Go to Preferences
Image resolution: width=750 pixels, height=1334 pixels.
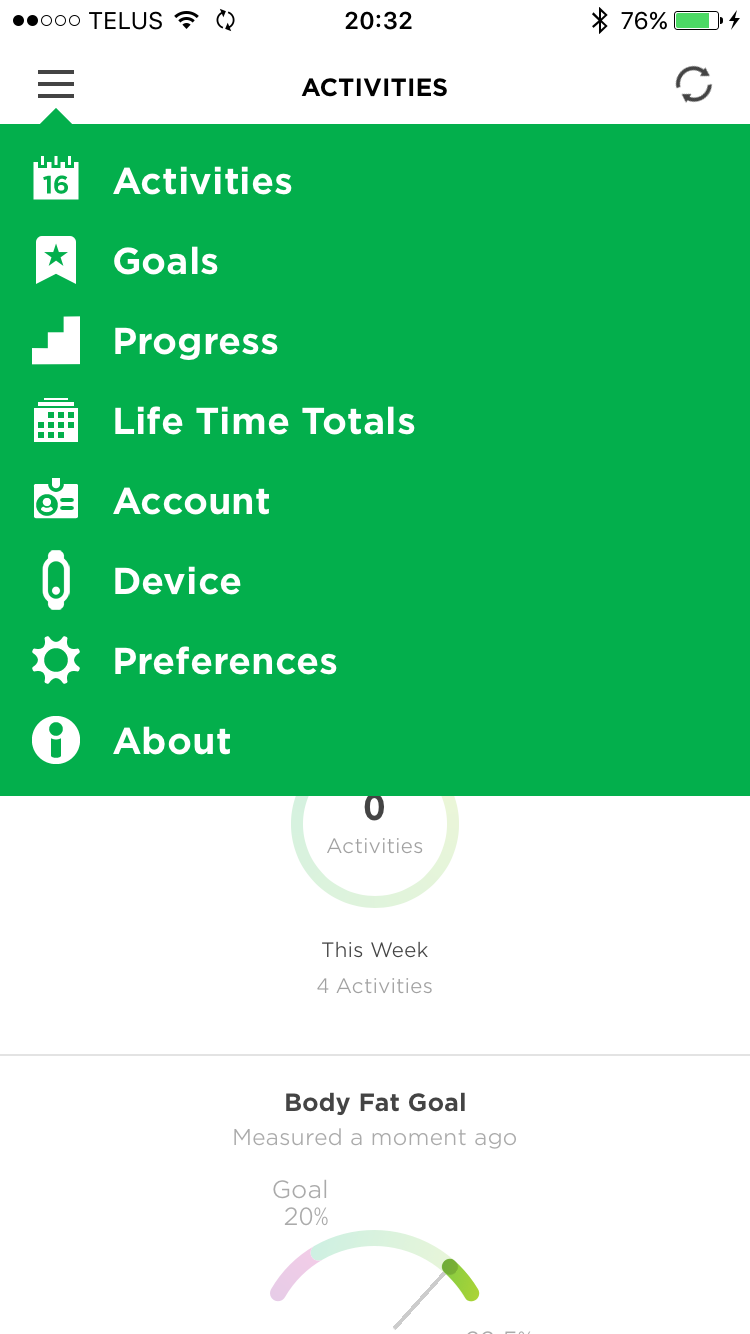pos(225,661)
